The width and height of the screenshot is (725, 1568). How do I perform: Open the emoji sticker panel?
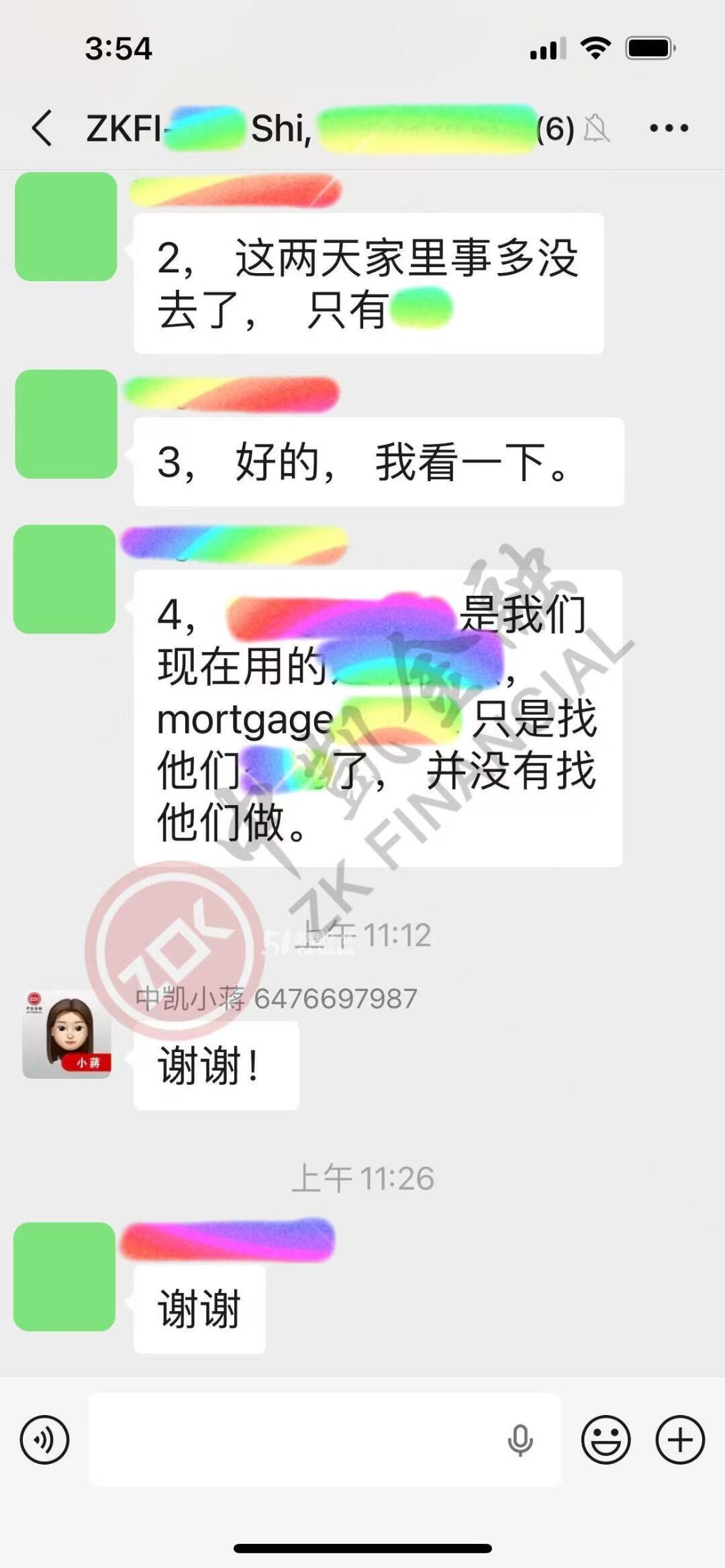click(606, 1439)
